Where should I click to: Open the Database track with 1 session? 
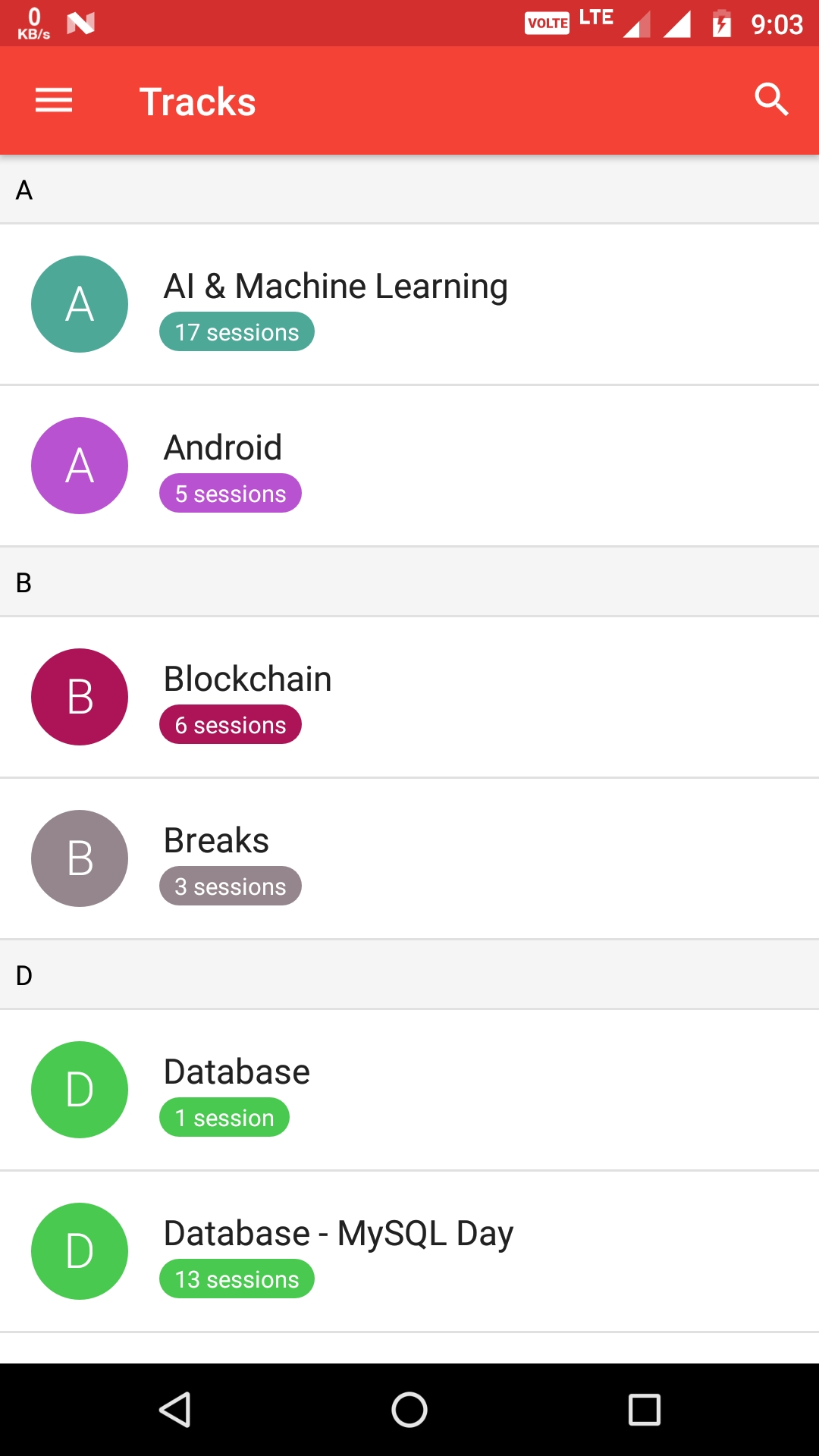click(x=409, y=1090)
